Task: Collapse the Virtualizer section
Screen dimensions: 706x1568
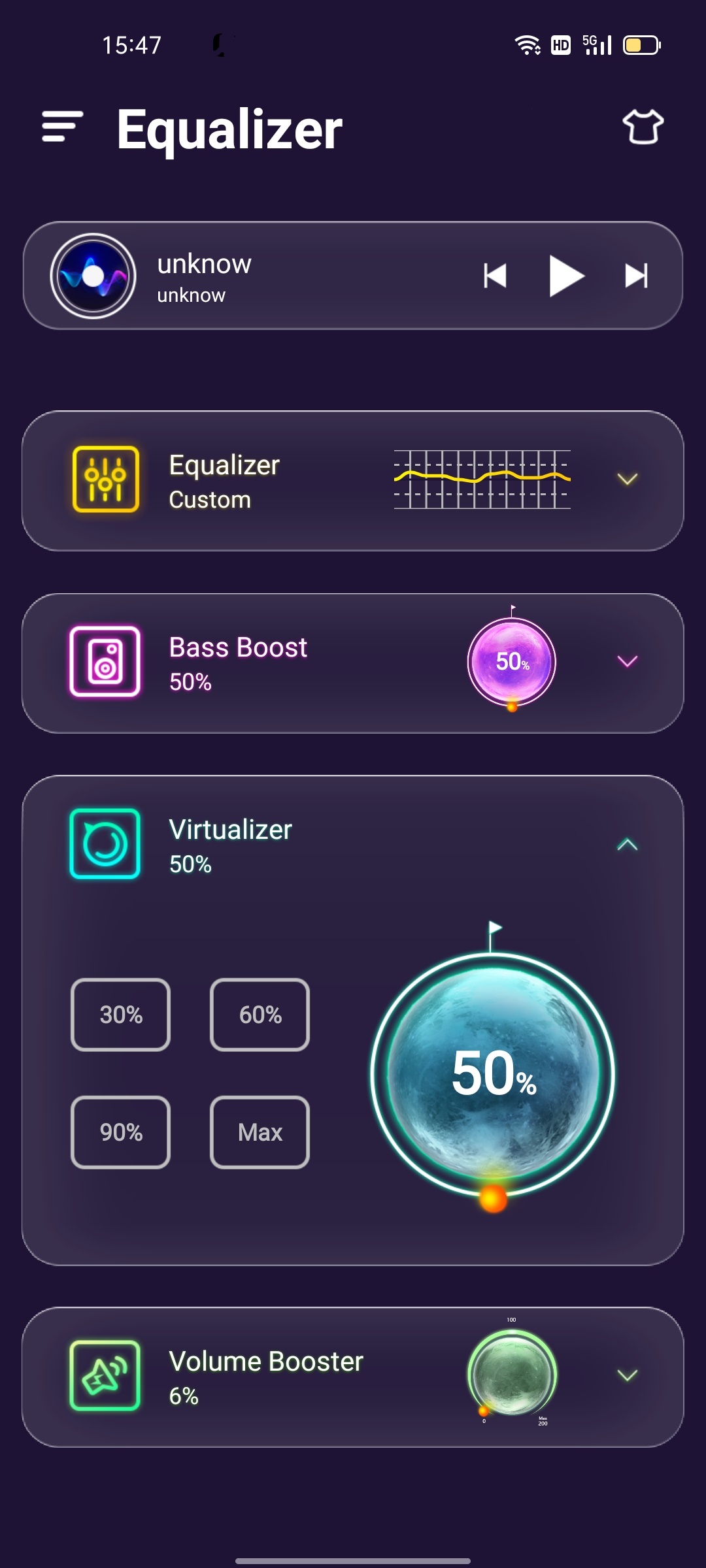Action: coord(627,844)
